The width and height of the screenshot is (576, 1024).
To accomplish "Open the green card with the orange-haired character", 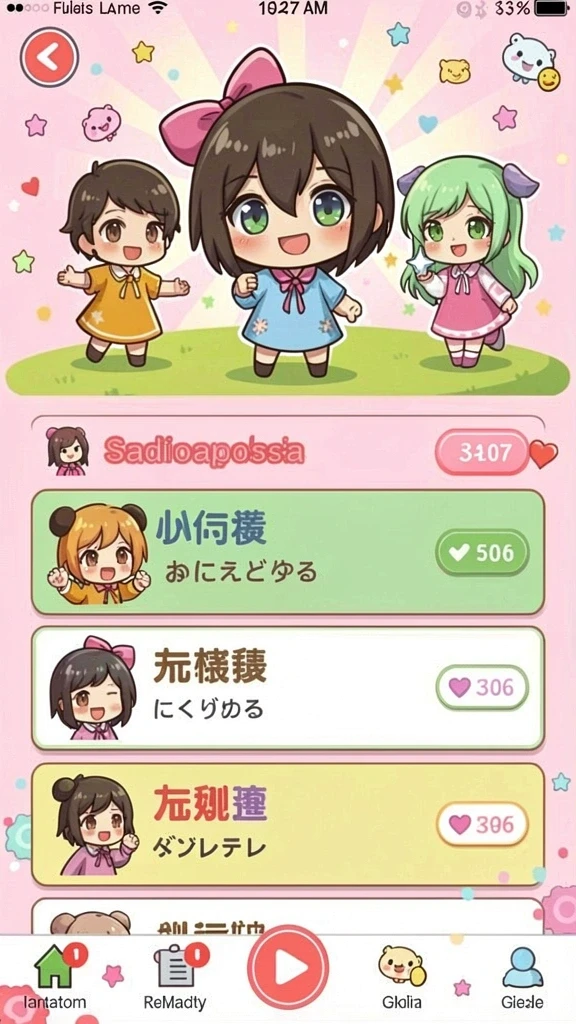I will point(288,552).
